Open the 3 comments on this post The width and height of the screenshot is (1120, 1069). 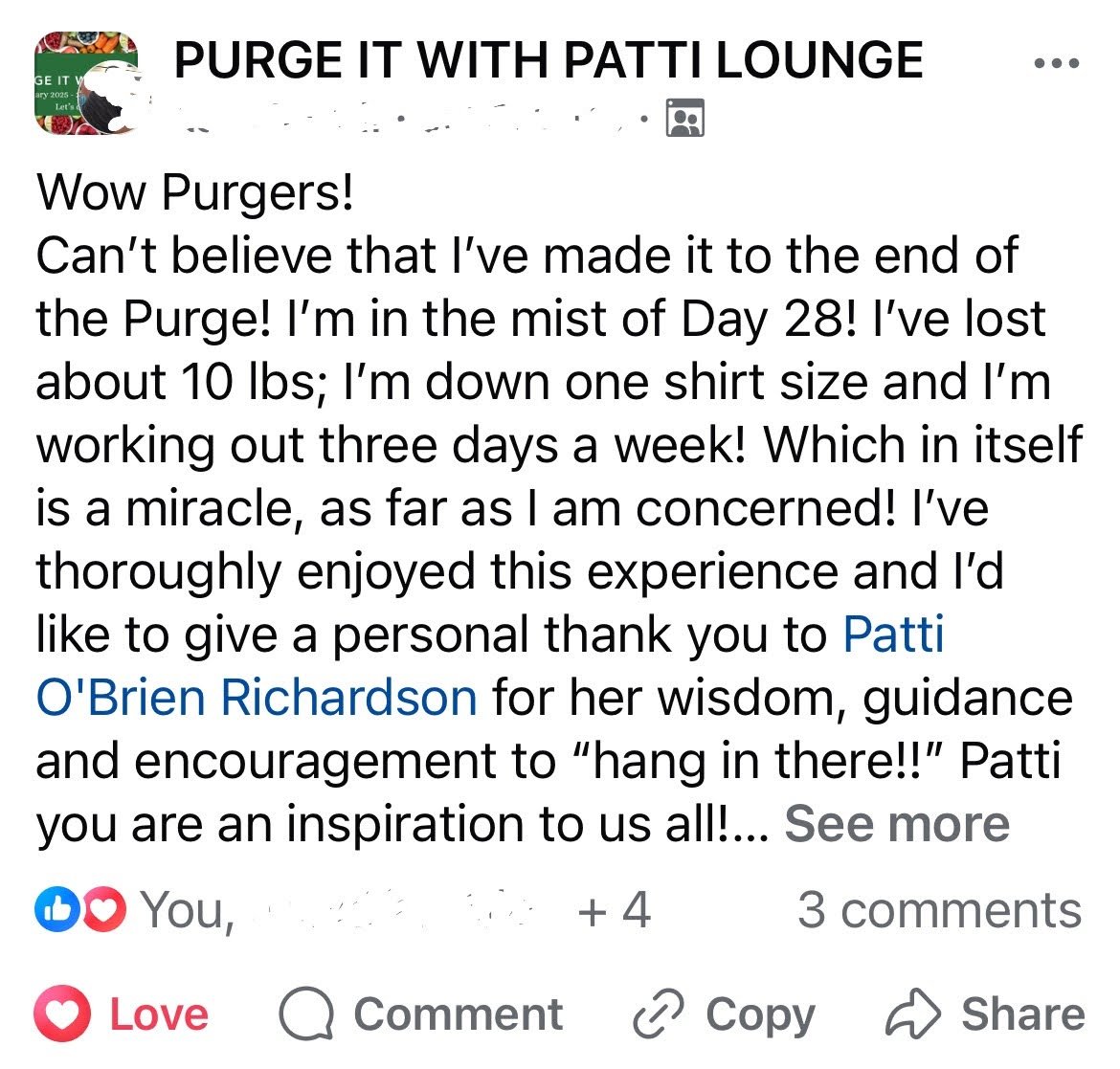tap(939, 909)
